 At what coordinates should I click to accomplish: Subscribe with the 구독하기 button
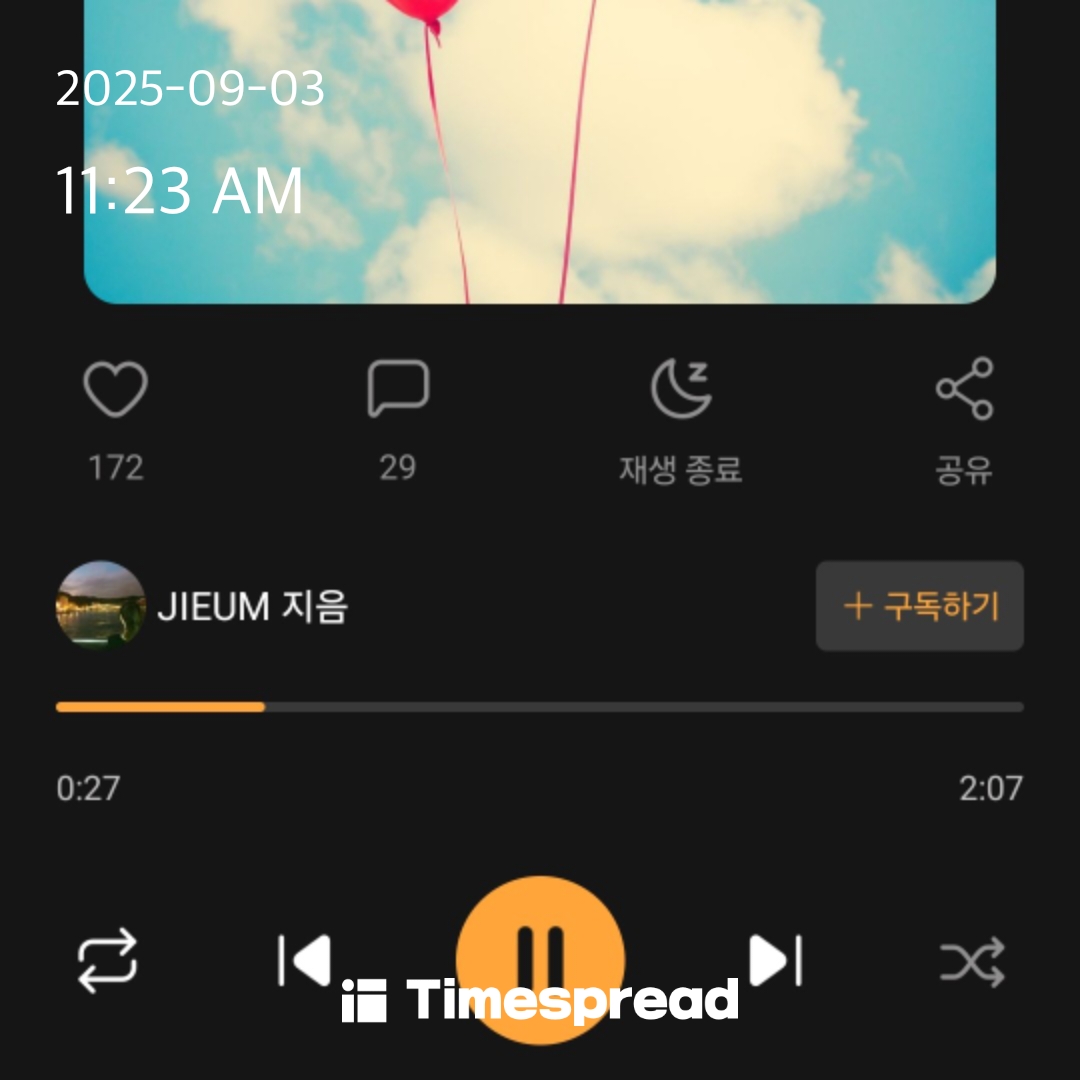point(920,606)
